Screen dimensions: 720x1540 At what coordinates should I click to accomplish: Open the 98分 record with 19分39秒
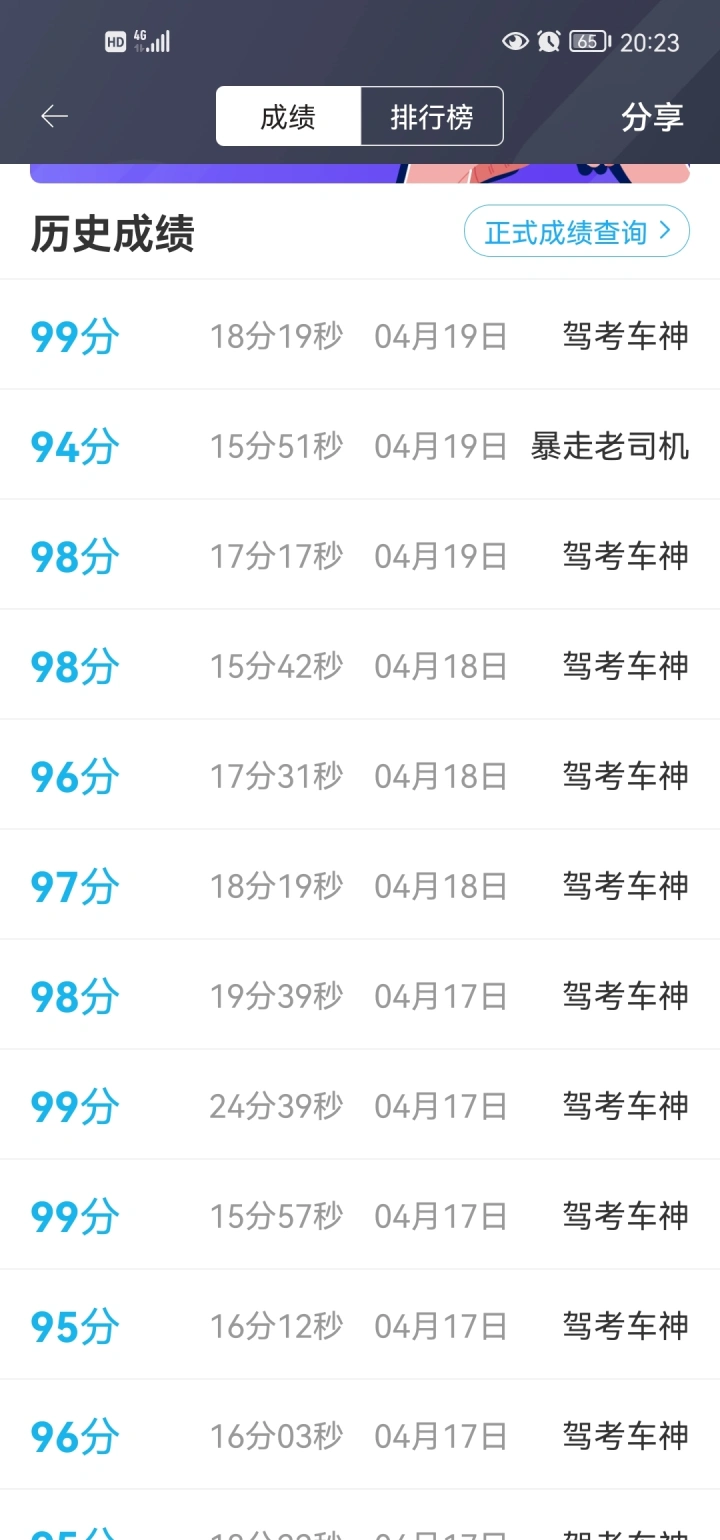[x=360, y=995]
